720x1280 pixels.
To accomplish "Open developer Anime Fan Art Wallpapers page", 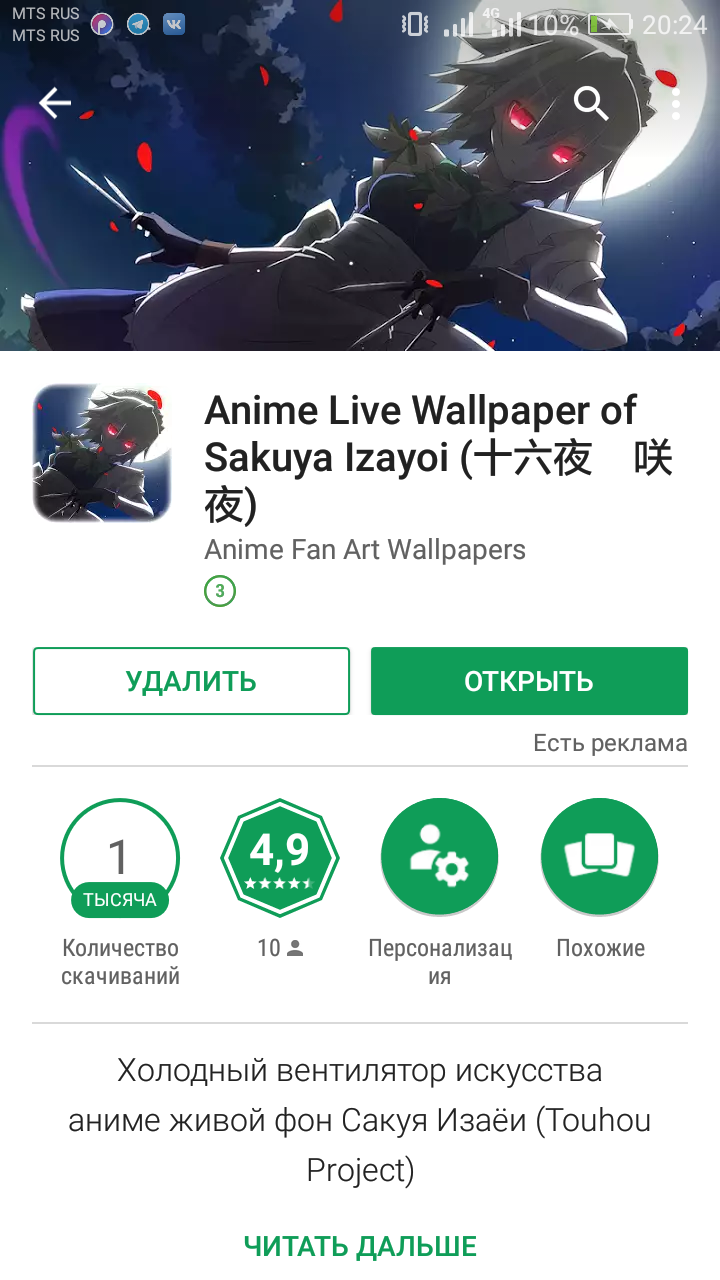I will coord(365,549).
